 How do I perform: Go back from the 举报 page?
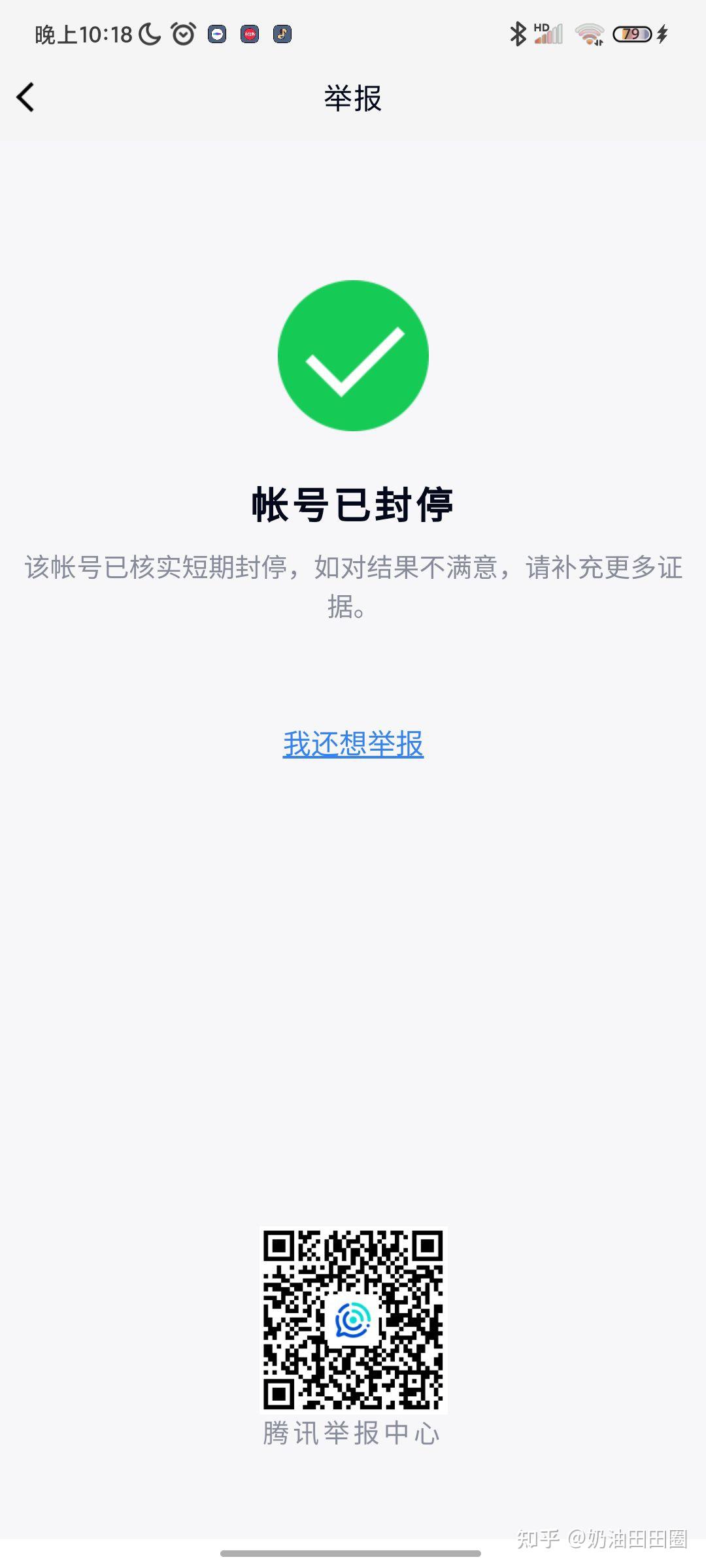[x=26, y=98]
